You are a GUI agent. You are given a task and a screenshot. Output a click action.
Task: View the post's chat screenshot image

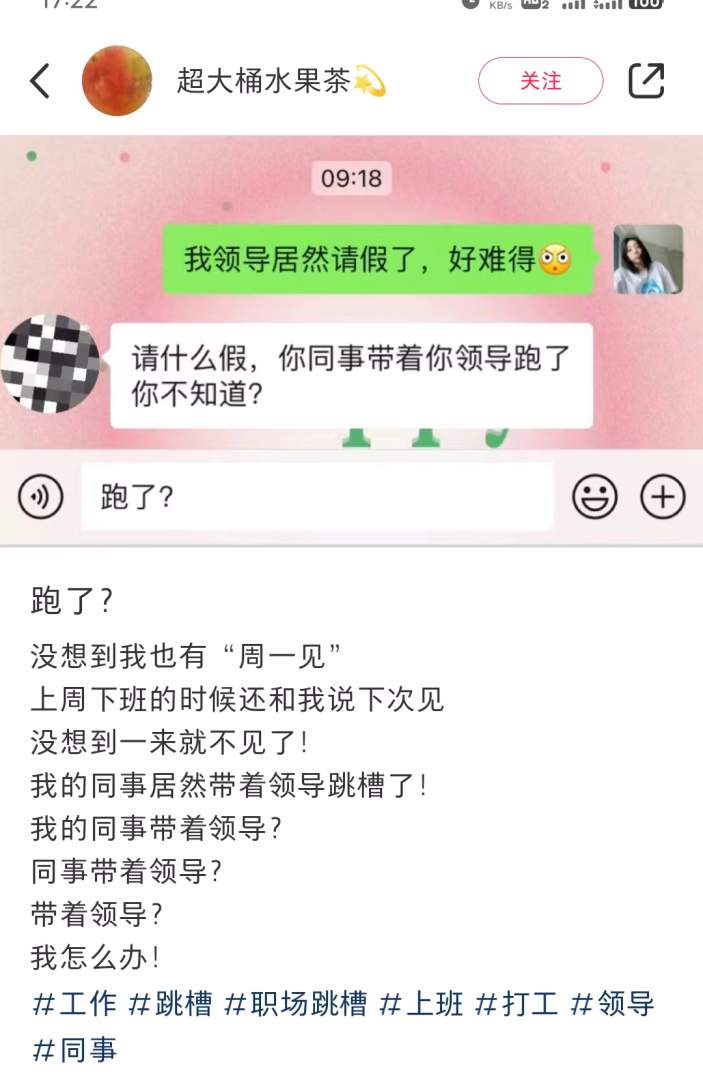351,340
